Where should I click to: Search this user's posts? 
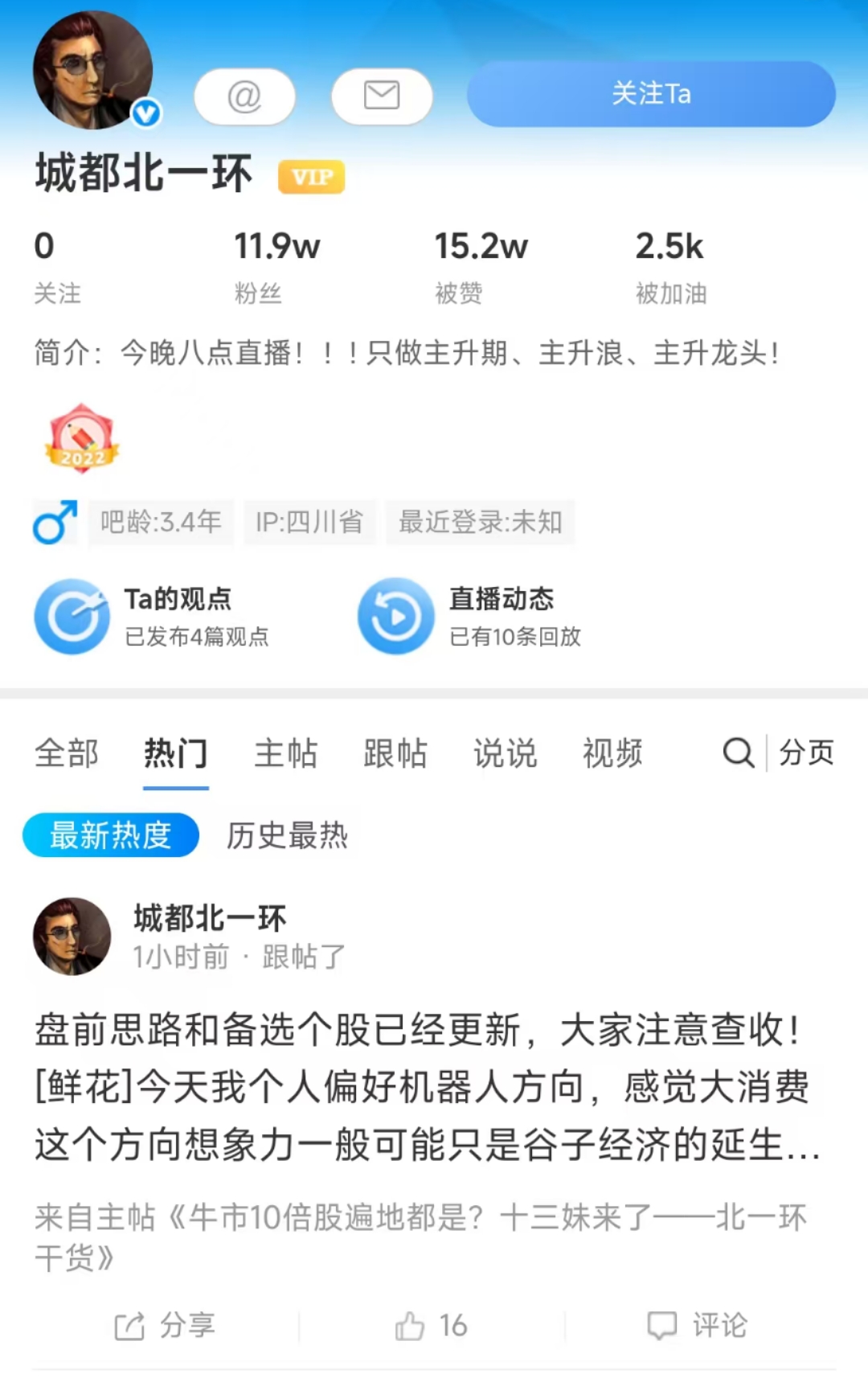point(738,753)
